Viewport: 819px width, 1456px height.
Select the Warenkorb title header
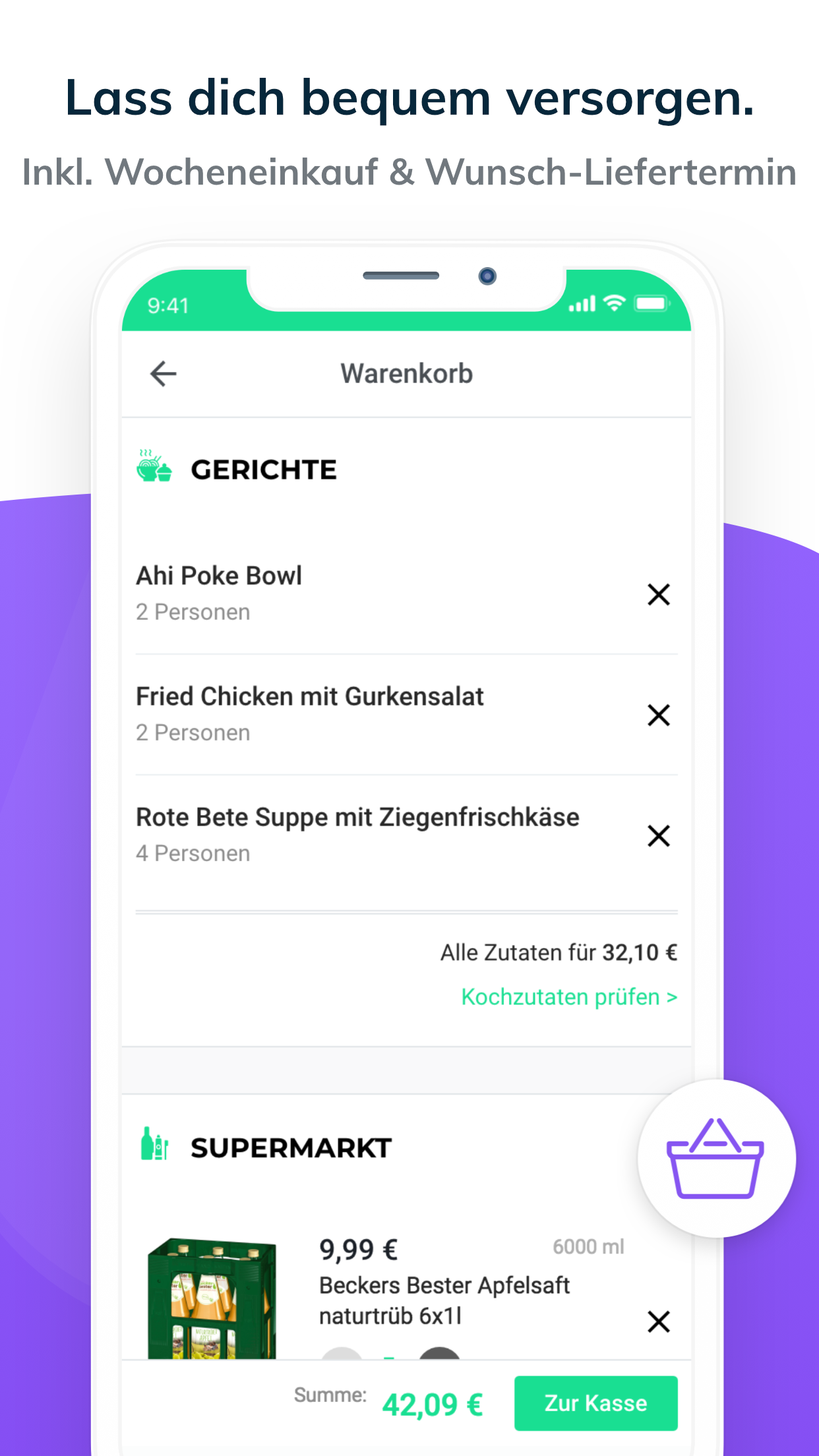[406, 373]
